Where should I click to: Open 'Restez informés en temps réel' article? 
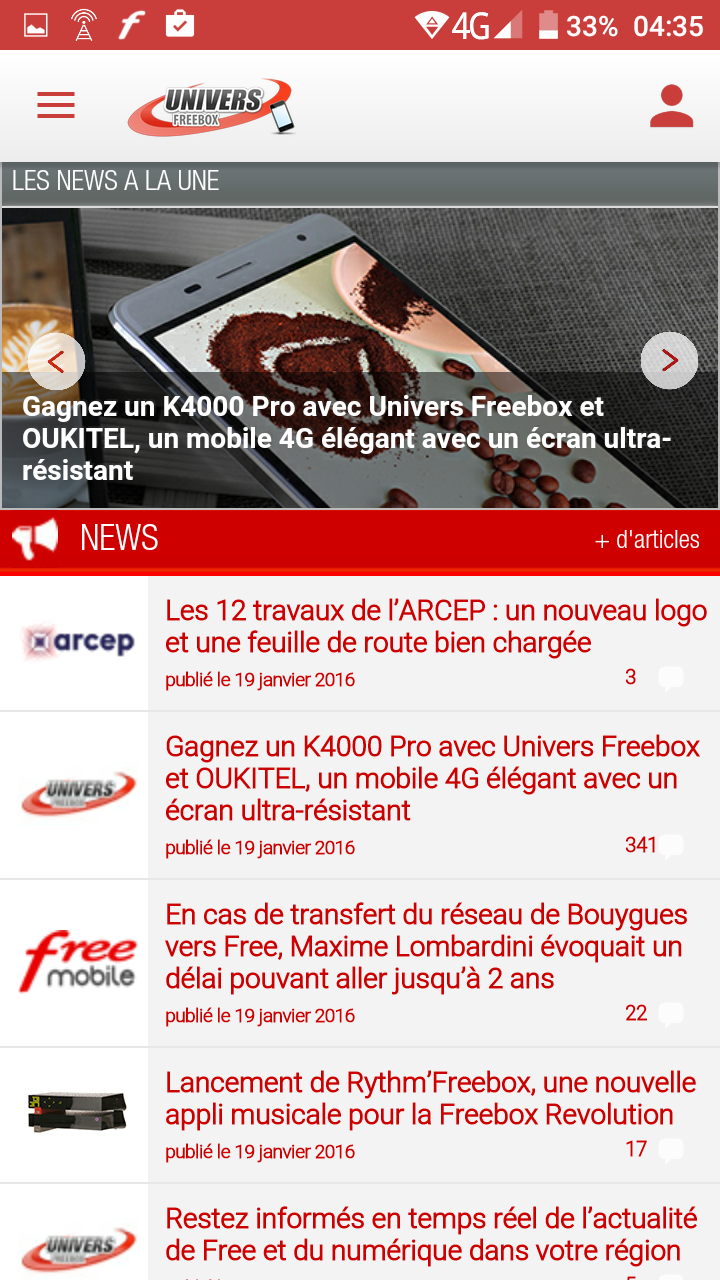point(430,1234)
